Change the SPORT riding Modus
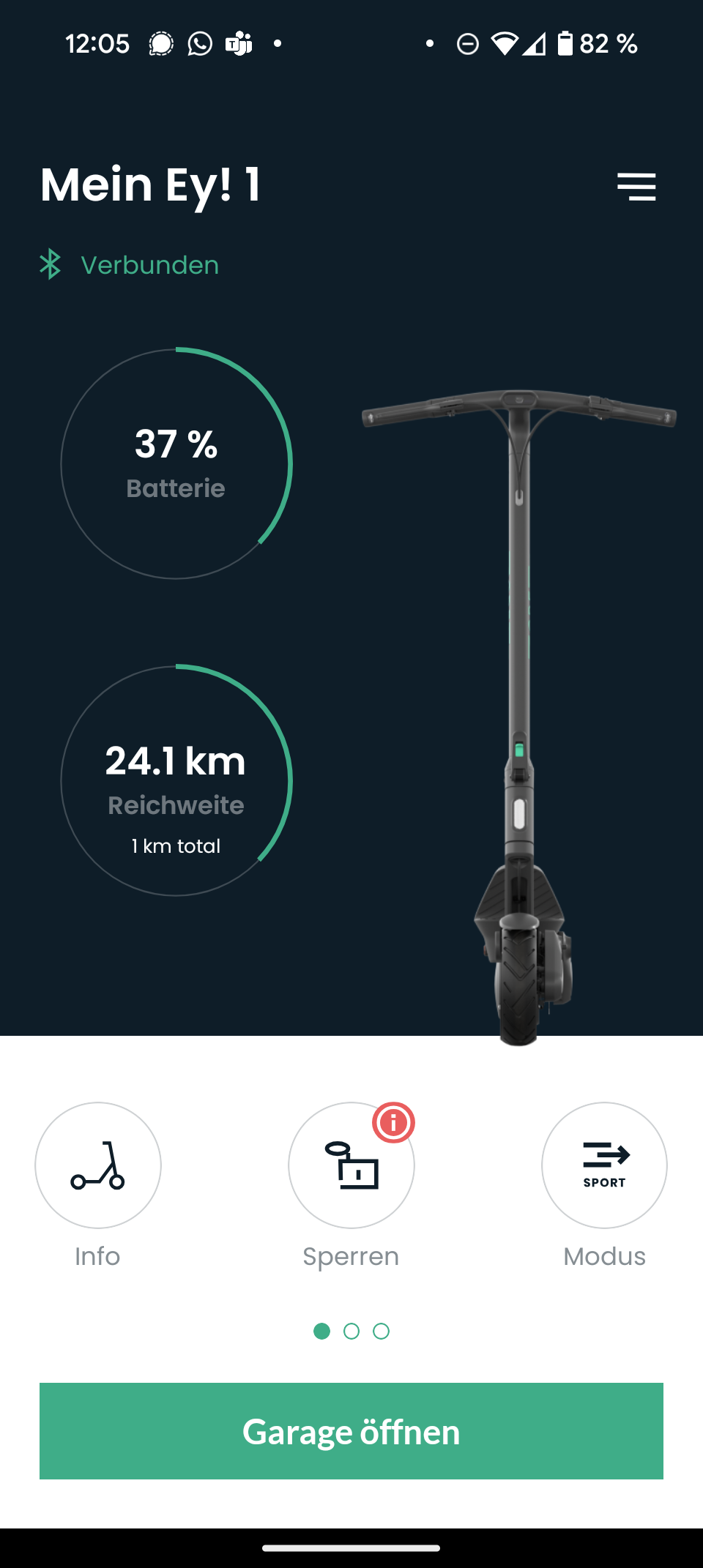The height and width of the screenshot is (1568, 703). [x=604, y=1165]
